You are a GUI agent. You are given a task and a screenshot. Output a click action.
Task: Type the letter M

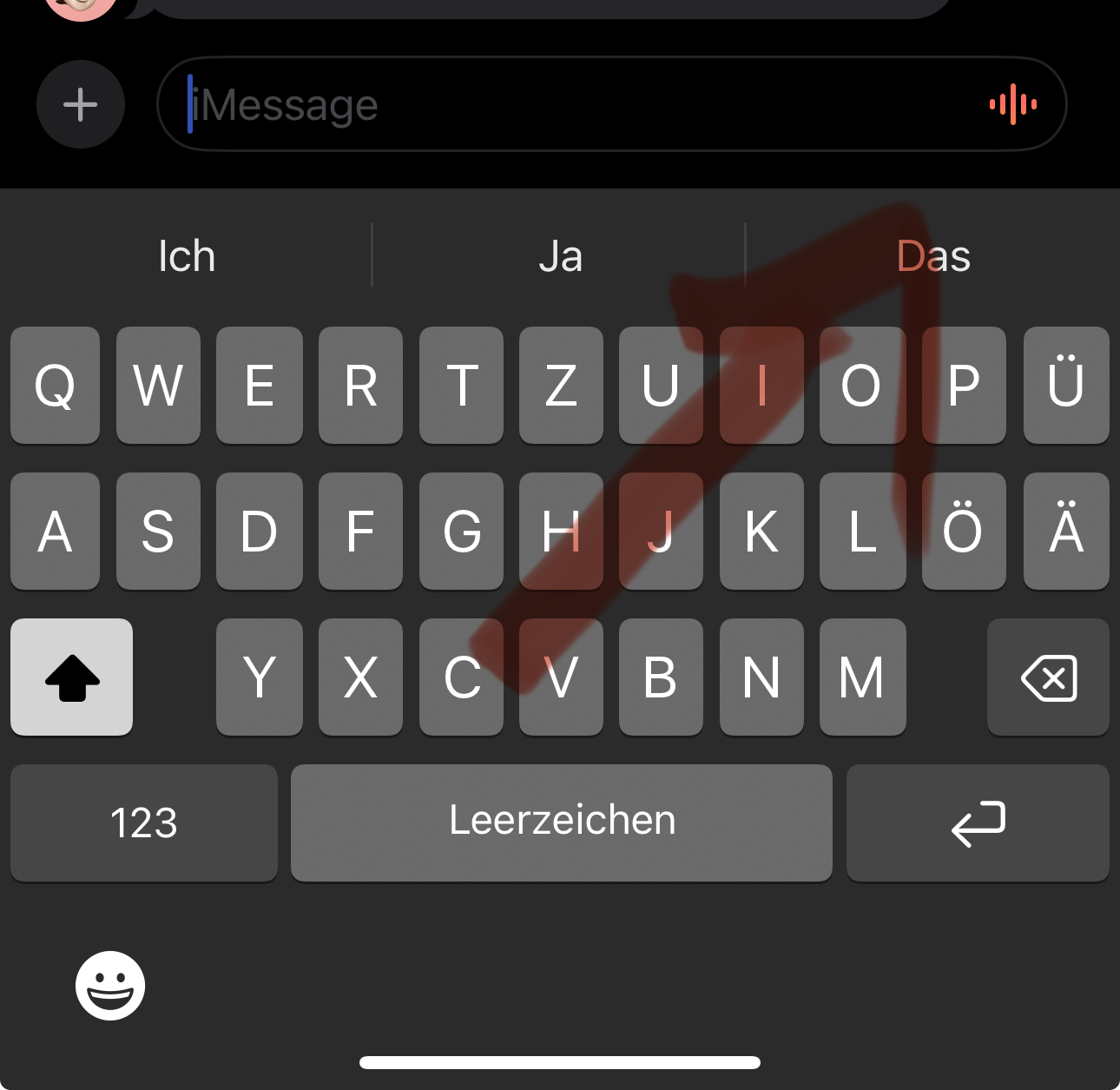862,677
